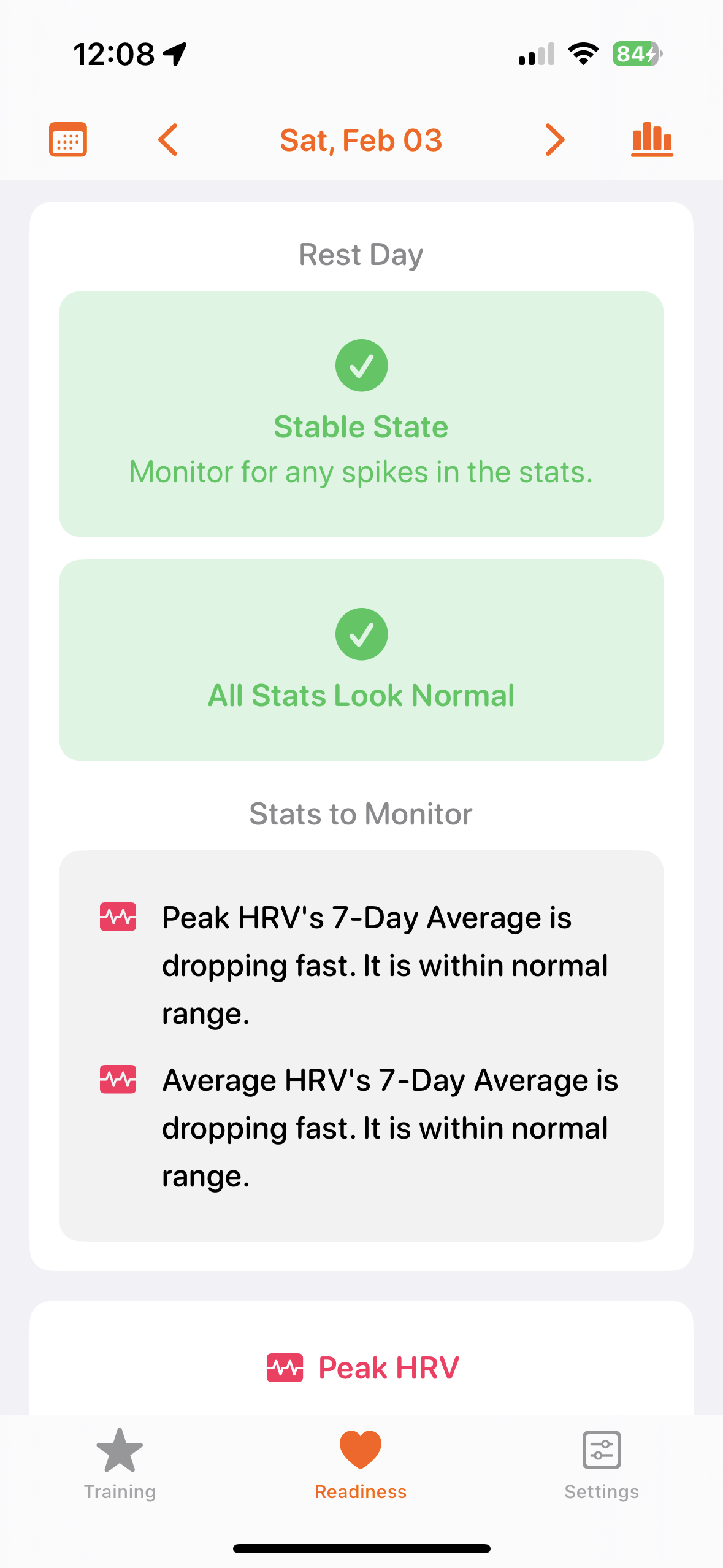
Task: Select the Readiness tab
Action: [361, 1464]
